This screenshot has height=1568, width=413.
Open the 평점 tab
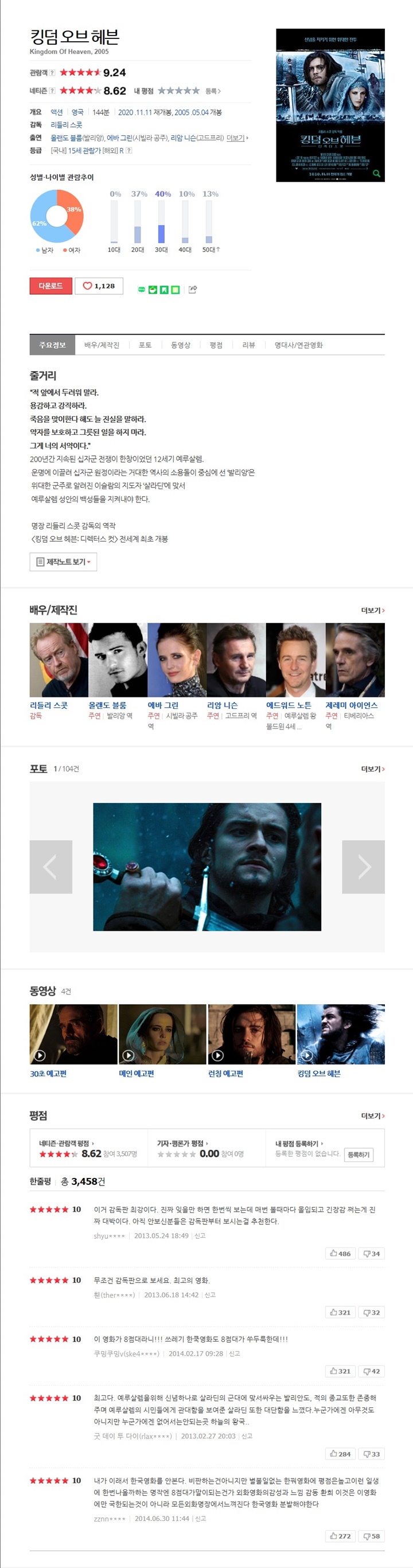[x=216, y=345]
